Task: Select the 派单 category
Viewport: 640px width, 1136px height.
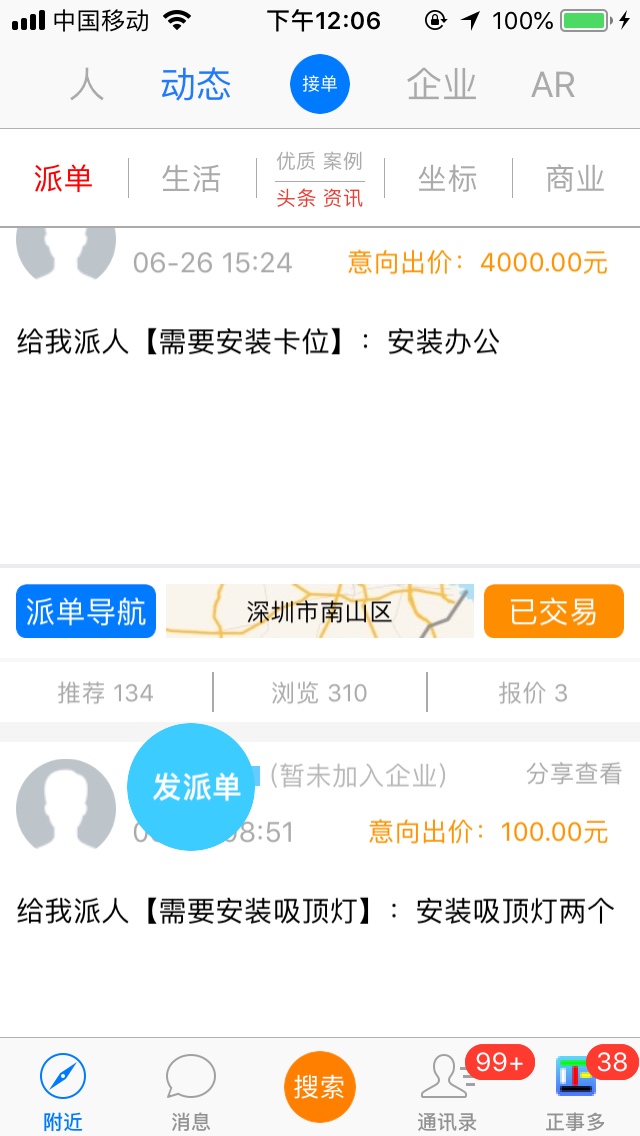Action: 63,178
